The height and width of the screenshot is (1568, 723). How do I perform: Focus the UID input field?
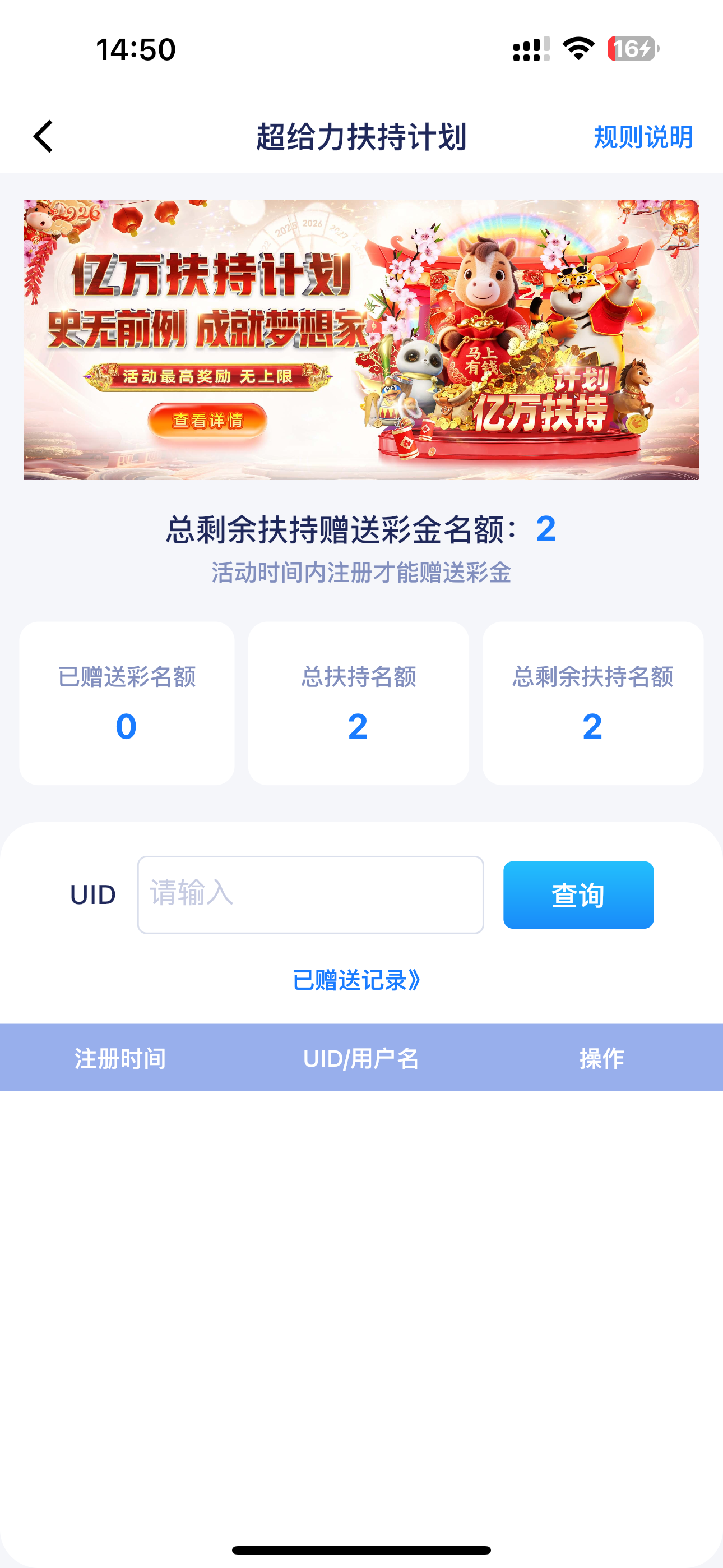coord(310,894)
